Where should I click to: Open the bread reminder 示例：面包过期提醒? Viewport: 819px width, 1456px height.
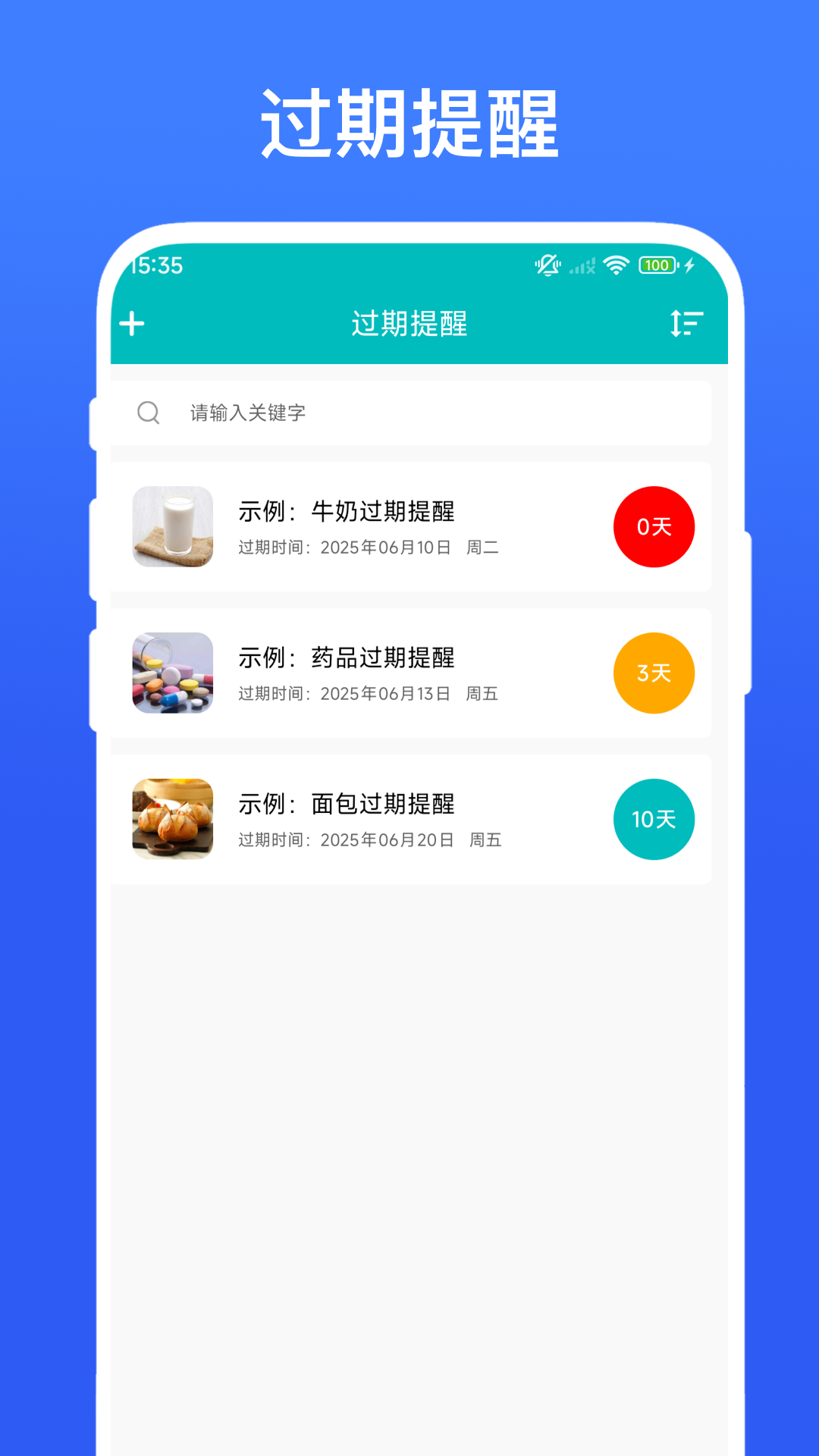[x=347, y=805]
